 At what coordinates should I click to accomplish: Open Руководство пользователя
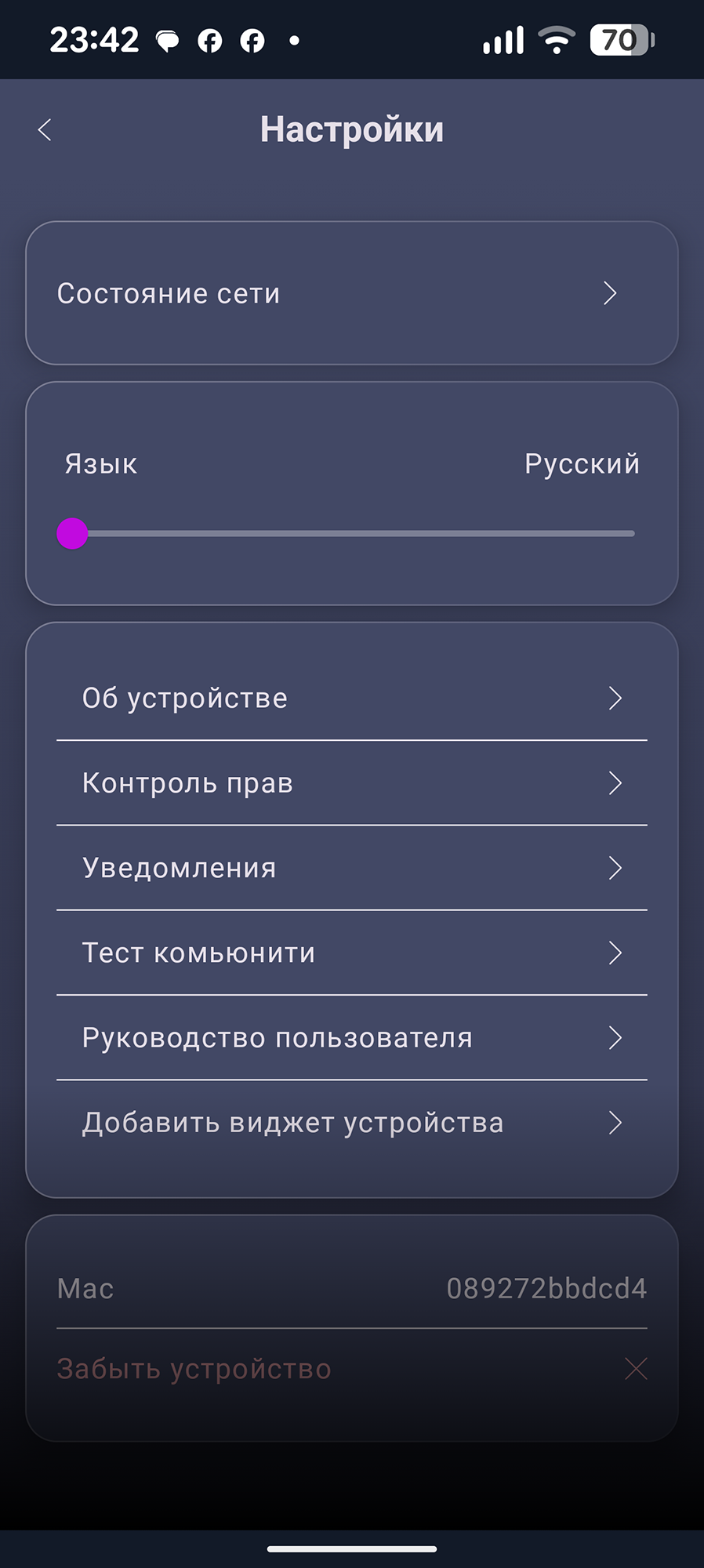[352, 1037]
